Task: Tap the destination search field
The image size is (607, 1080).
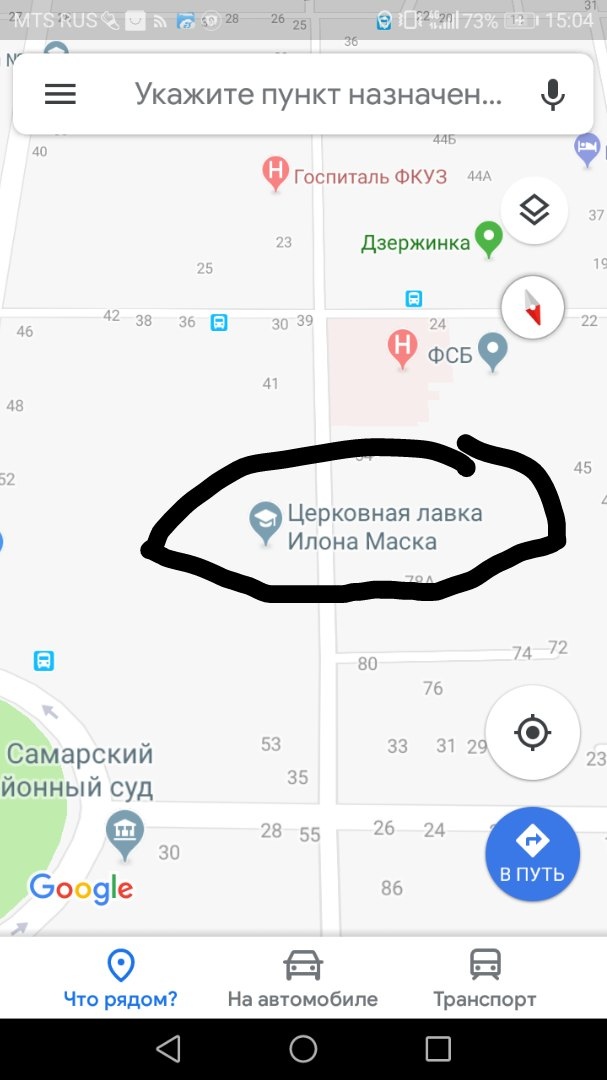Action: [317, 94]
